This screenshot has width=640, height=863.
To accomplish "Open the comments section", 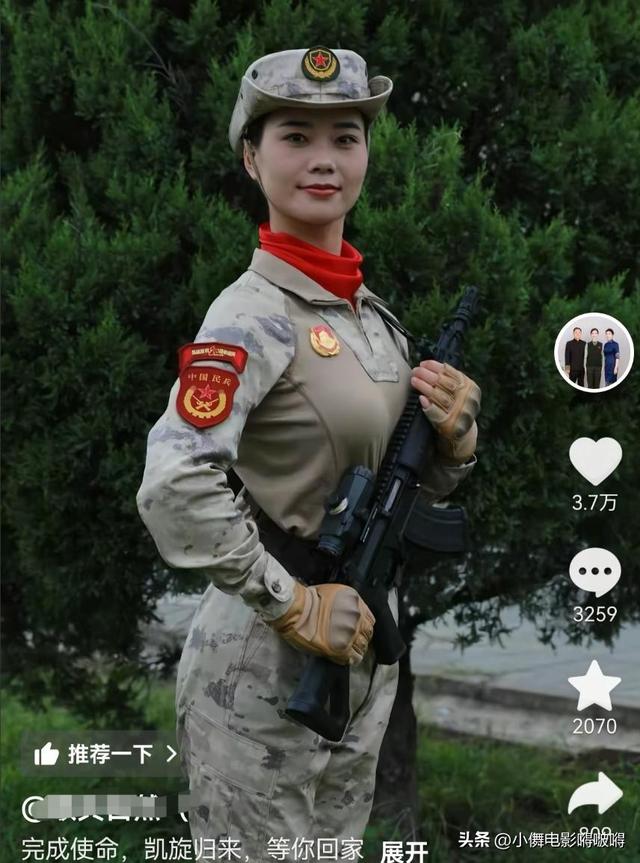I will (595, 572).
